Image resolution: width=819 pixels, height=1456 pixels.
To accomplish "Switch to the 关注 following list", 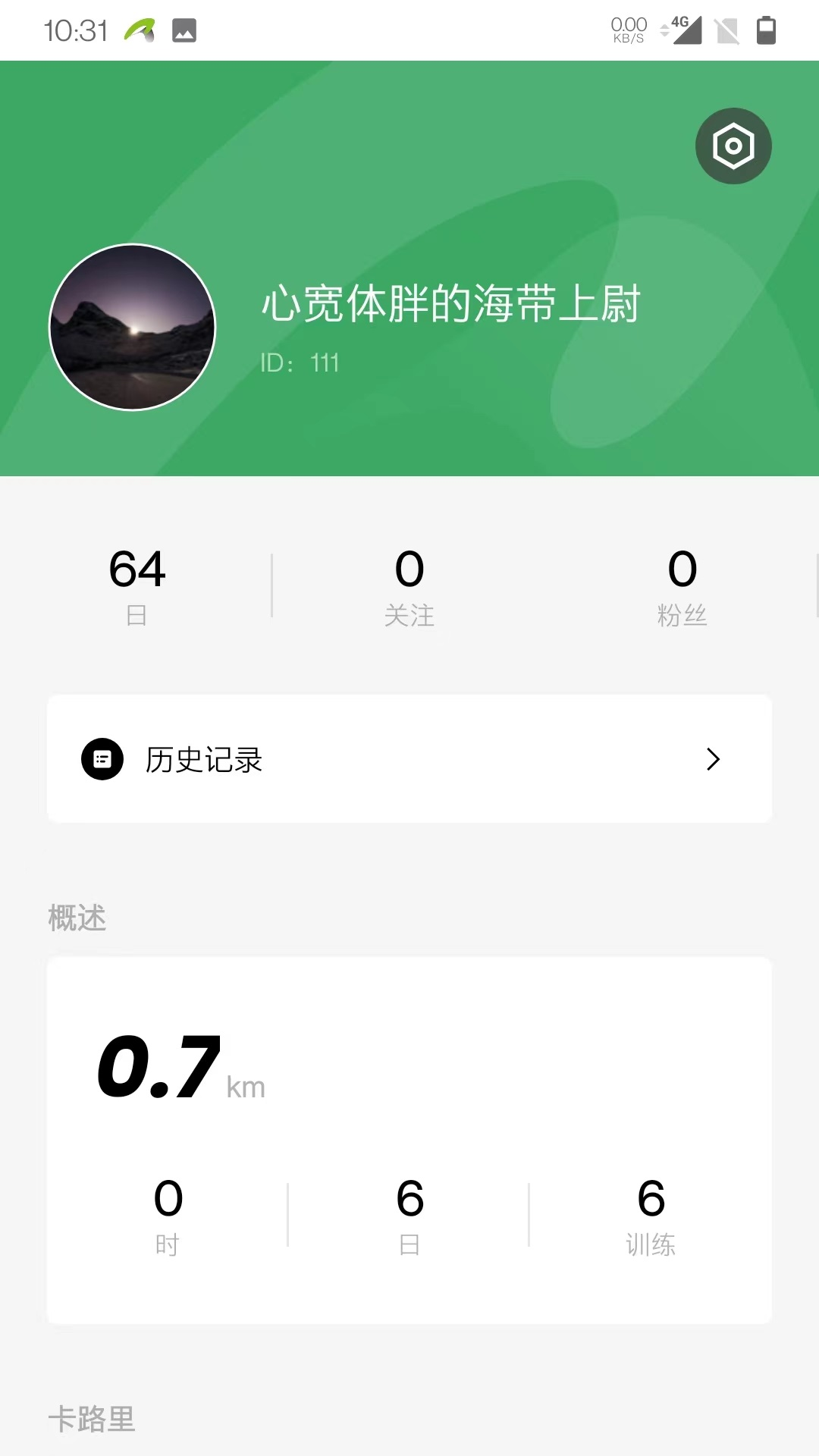I will pos(409,584).
